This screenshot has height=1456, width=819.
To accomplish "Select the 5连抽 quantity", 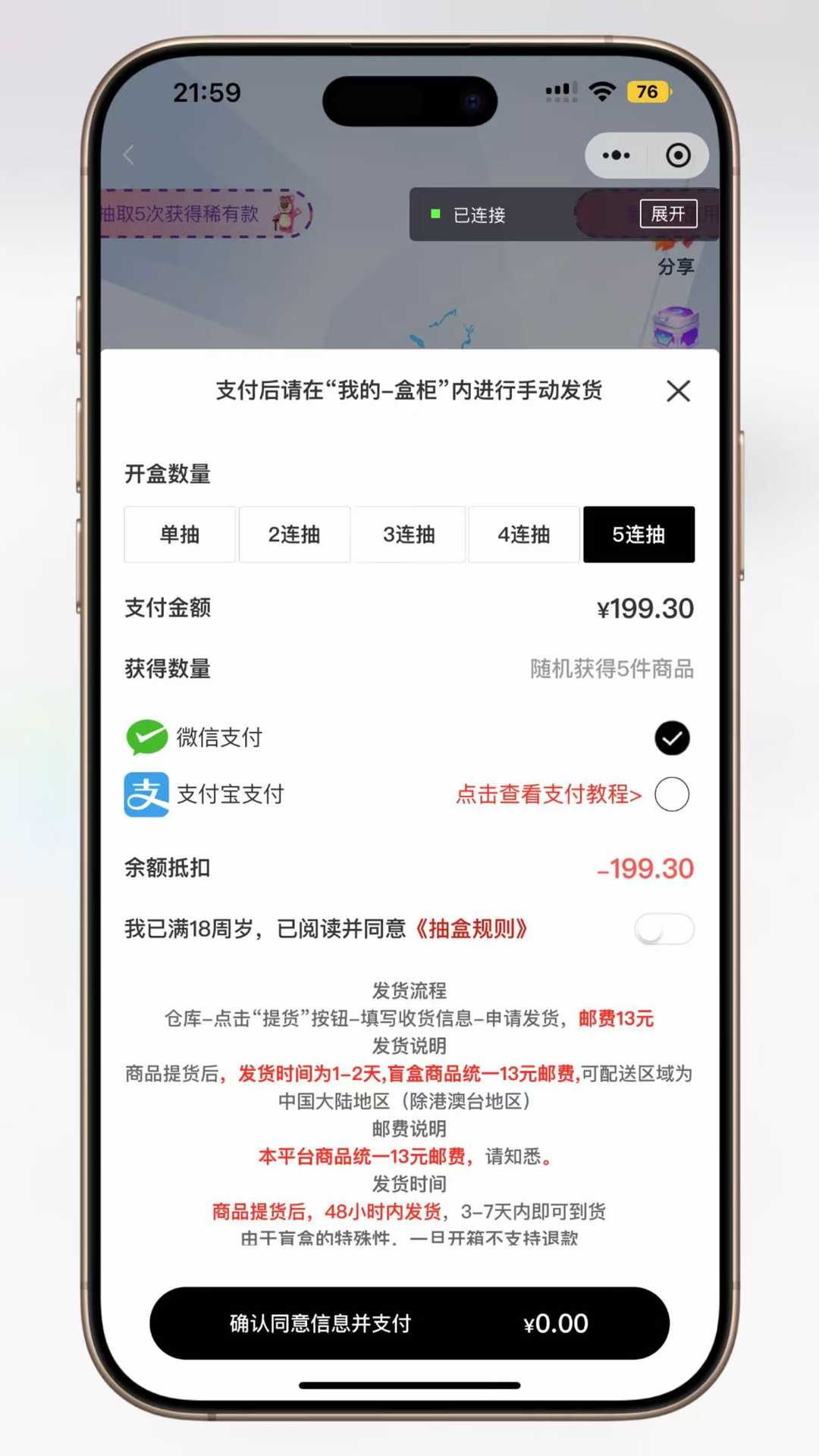I will pyautogui.click(x=639, y=535).
